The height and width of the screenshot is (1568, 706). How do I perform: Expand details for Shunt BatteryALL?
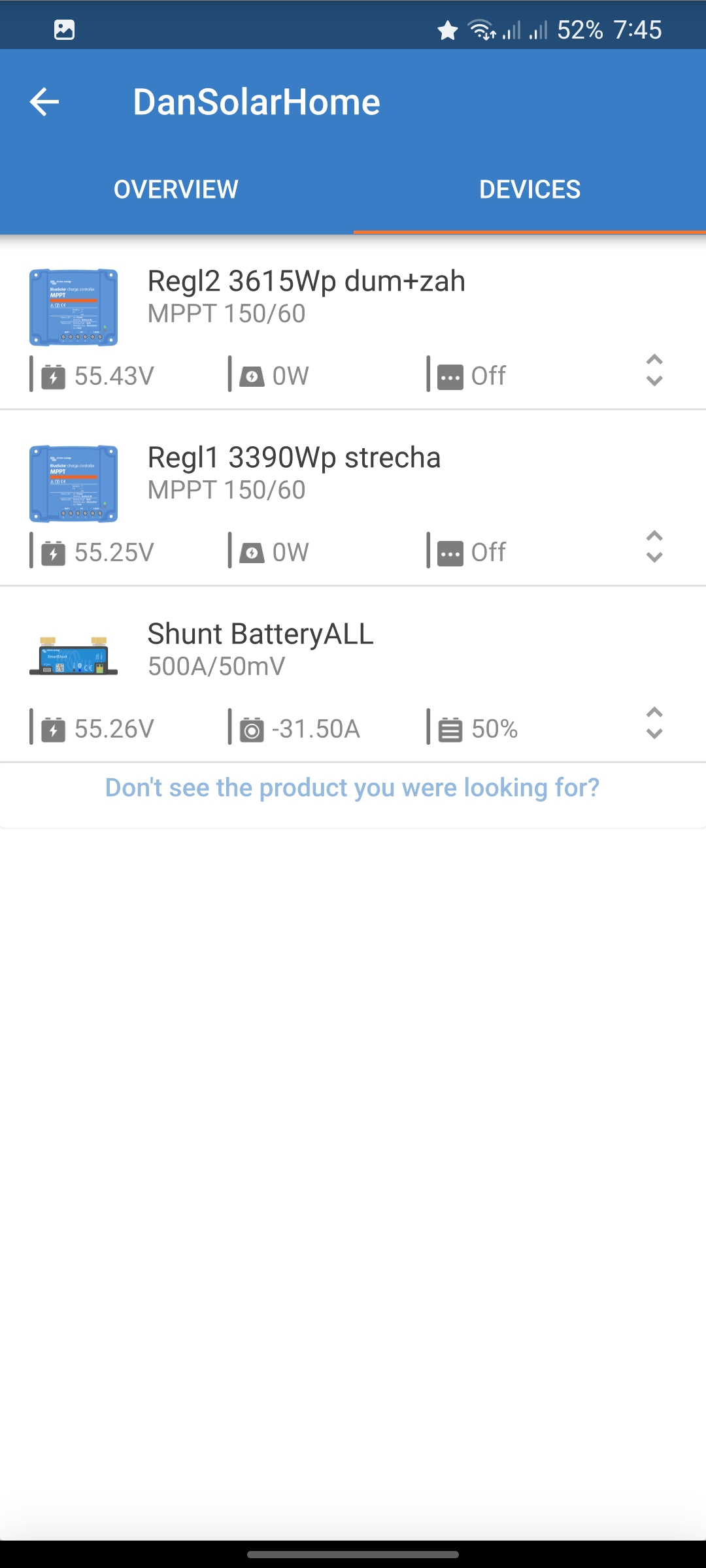coord(654,723)
